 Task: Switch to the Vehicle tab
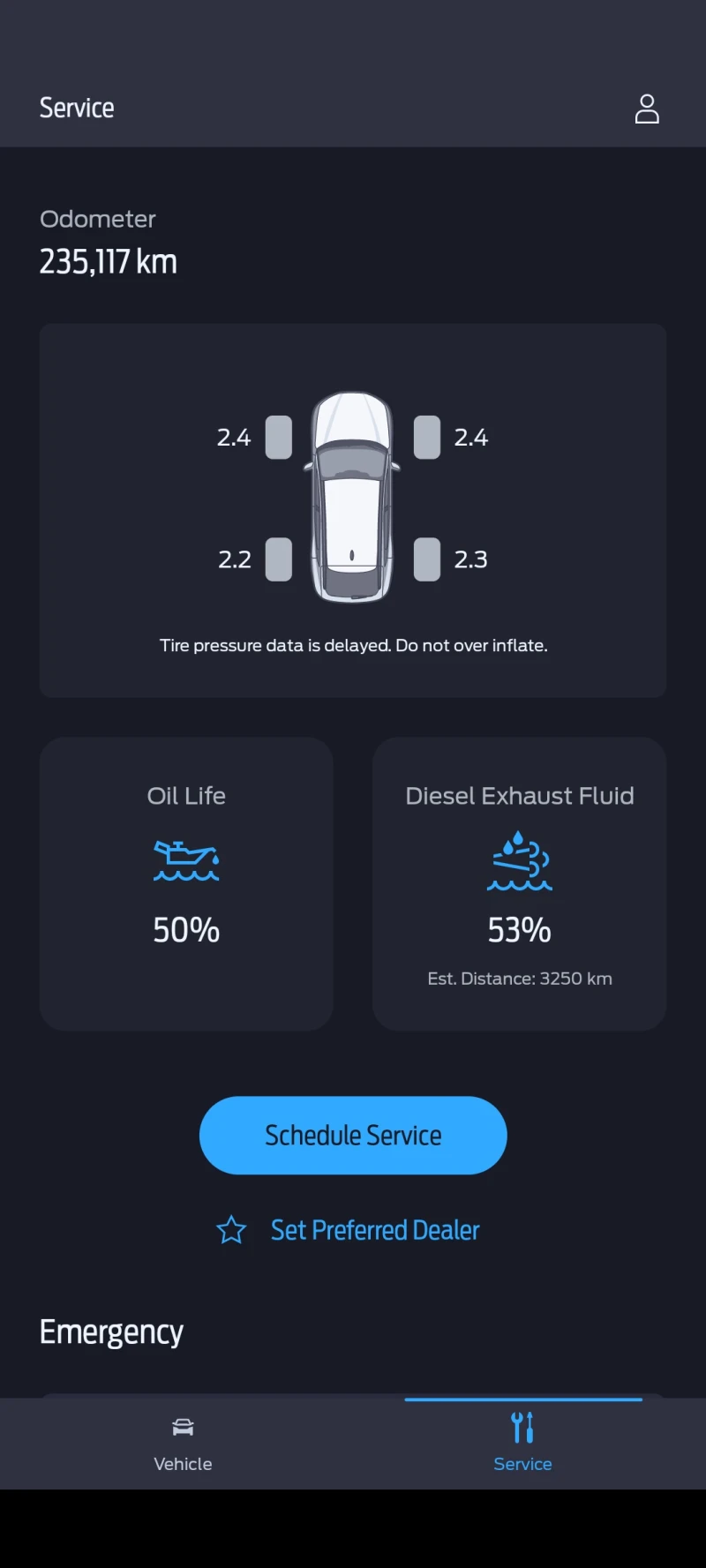coord(183,1444)
